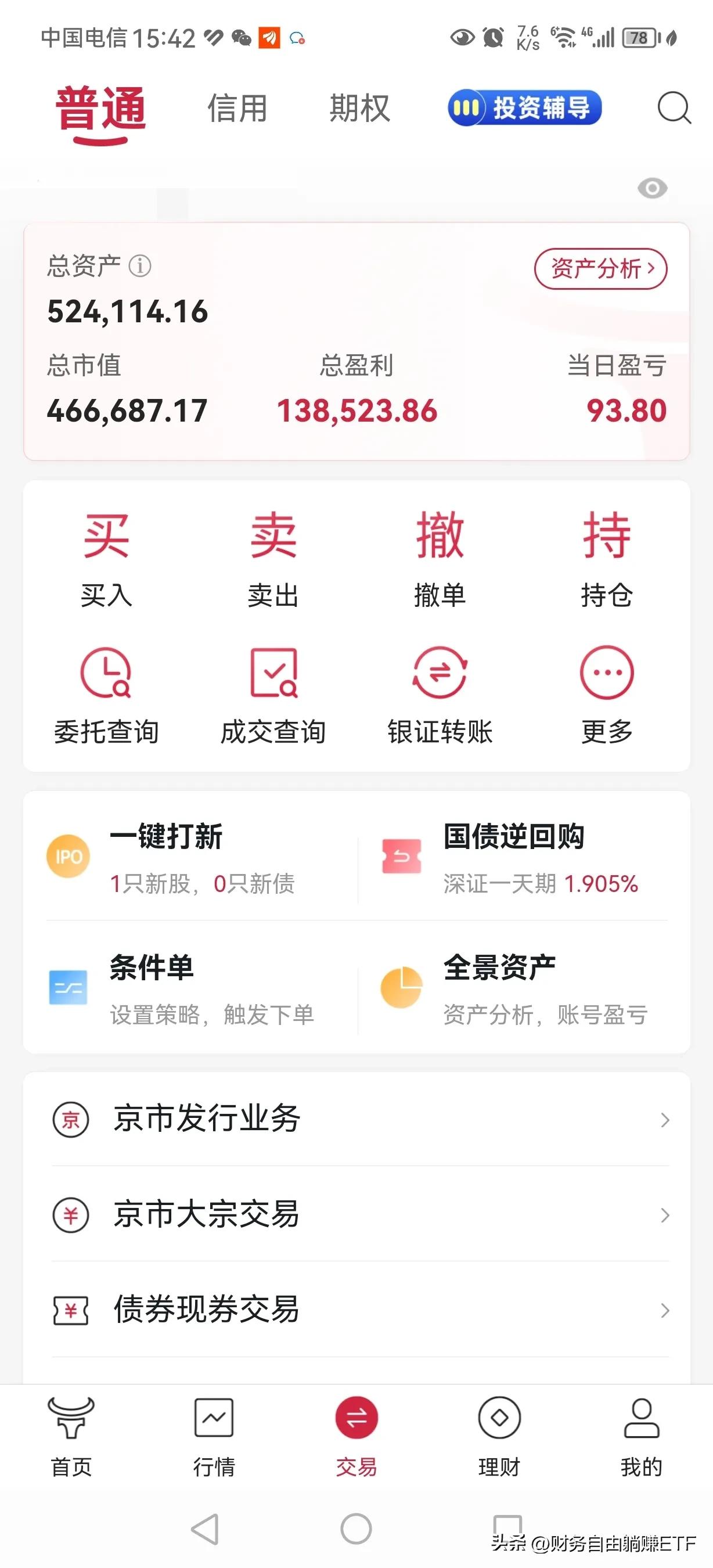Open the search magnifier
Viewport: 713px width, 1568px height.
[x=672, y=109]
